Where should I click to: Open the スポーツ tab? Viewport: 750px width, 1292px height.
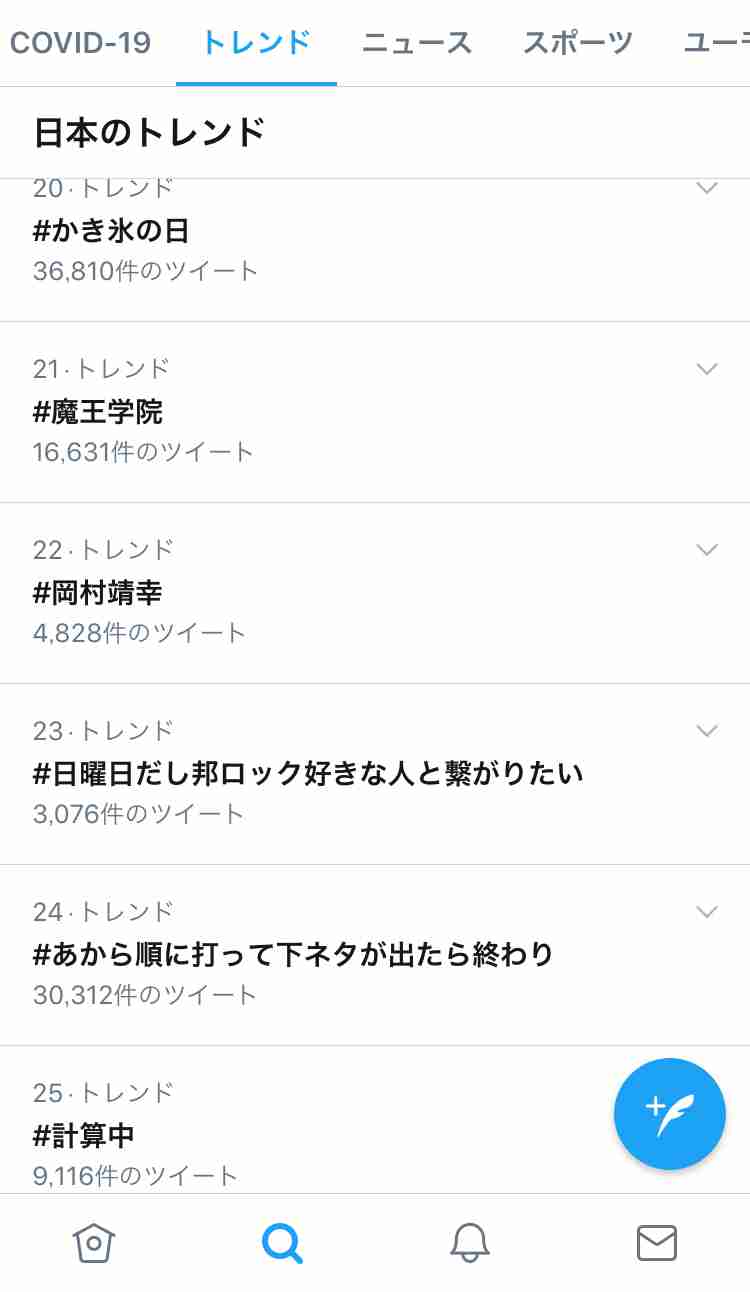click(x=578, y=42)
